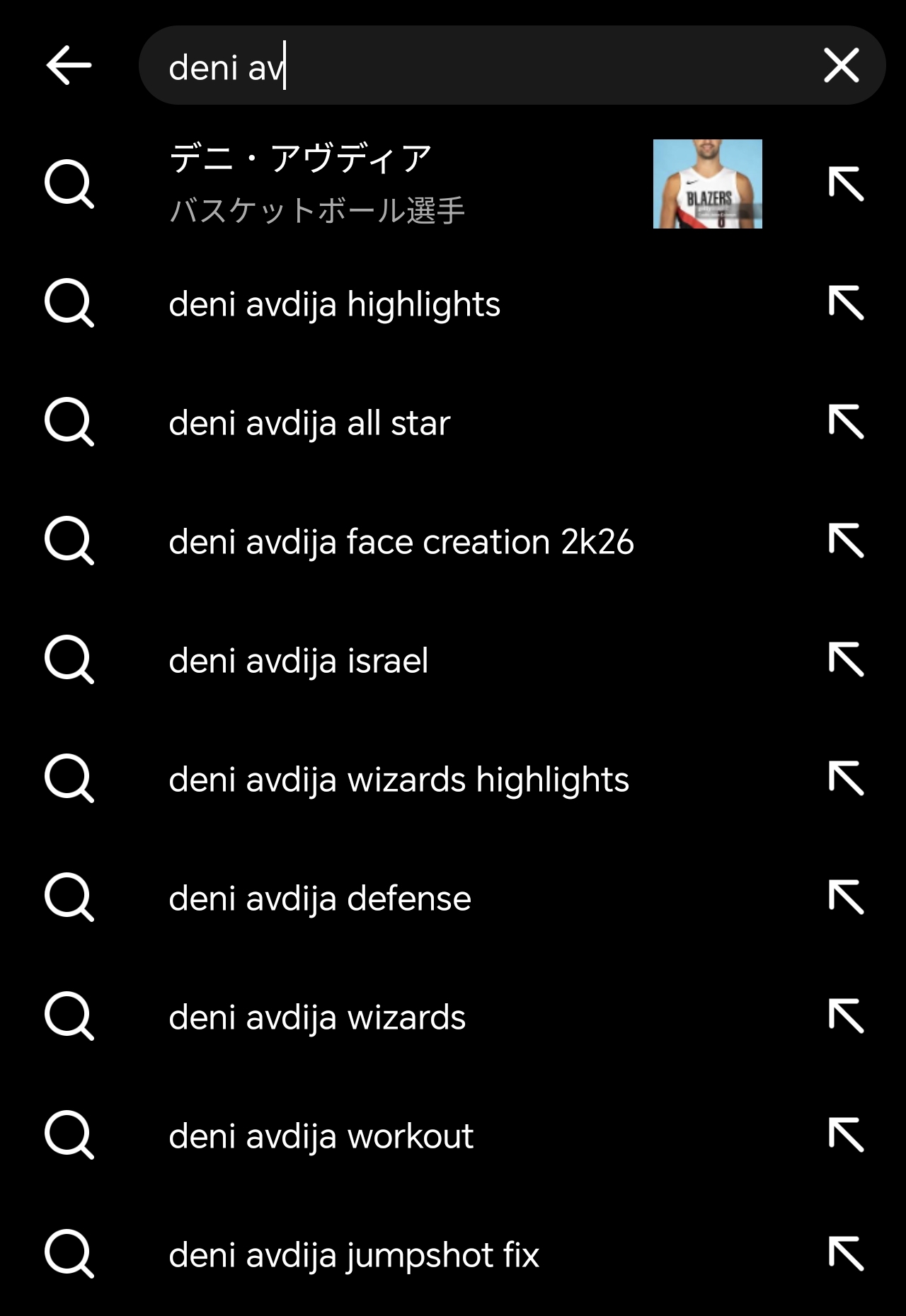906x1316 pixels.
Task: Select the "deni avdija all star" suggestion
Action: tap(309, 423)
